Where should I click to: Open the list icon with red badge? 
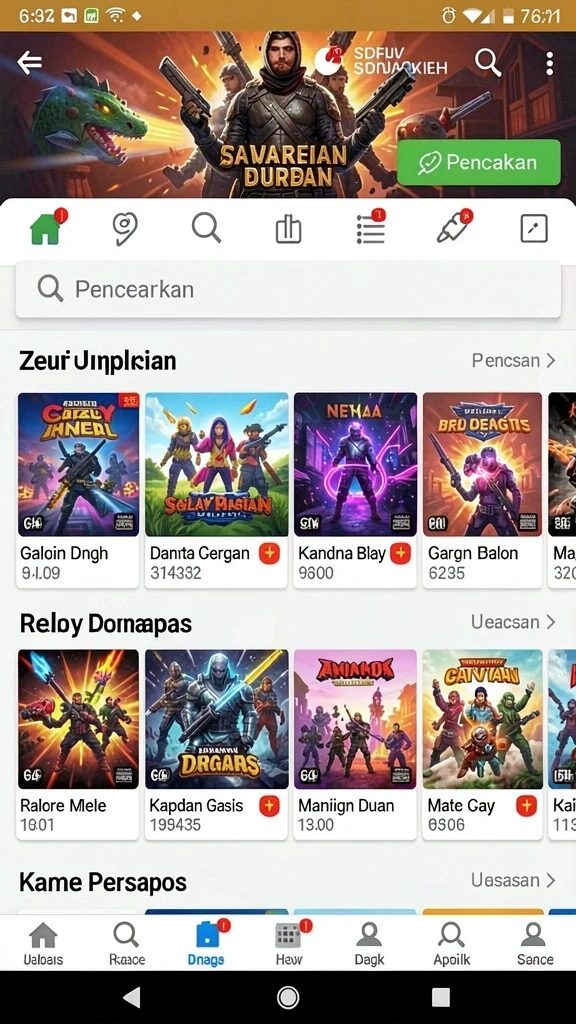[x=370, y=229]
